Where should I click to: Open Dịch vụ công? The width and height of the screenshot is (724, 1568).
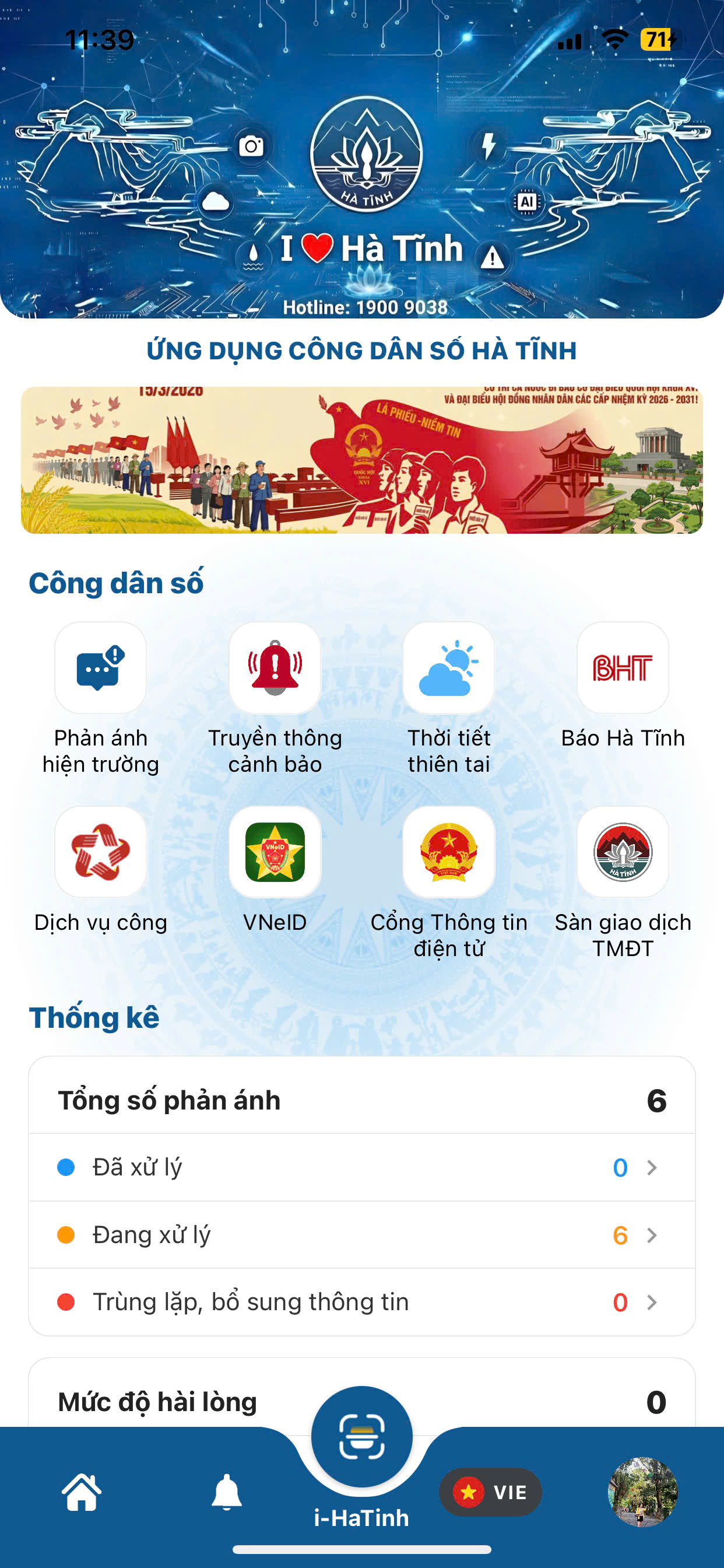click(100, 852)
